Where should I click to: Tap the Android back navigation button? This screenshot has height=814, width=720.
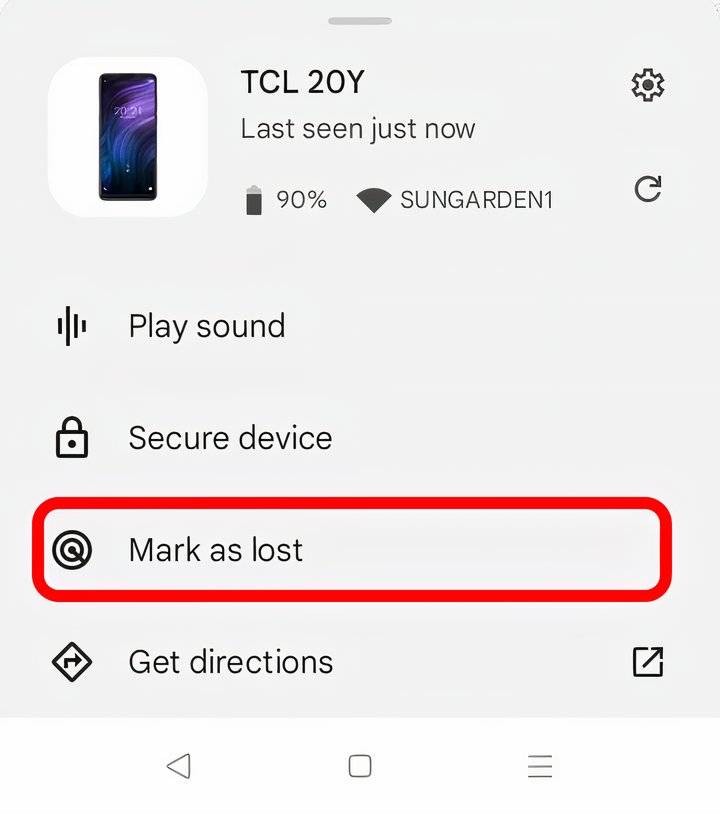[x=178, y=767]
